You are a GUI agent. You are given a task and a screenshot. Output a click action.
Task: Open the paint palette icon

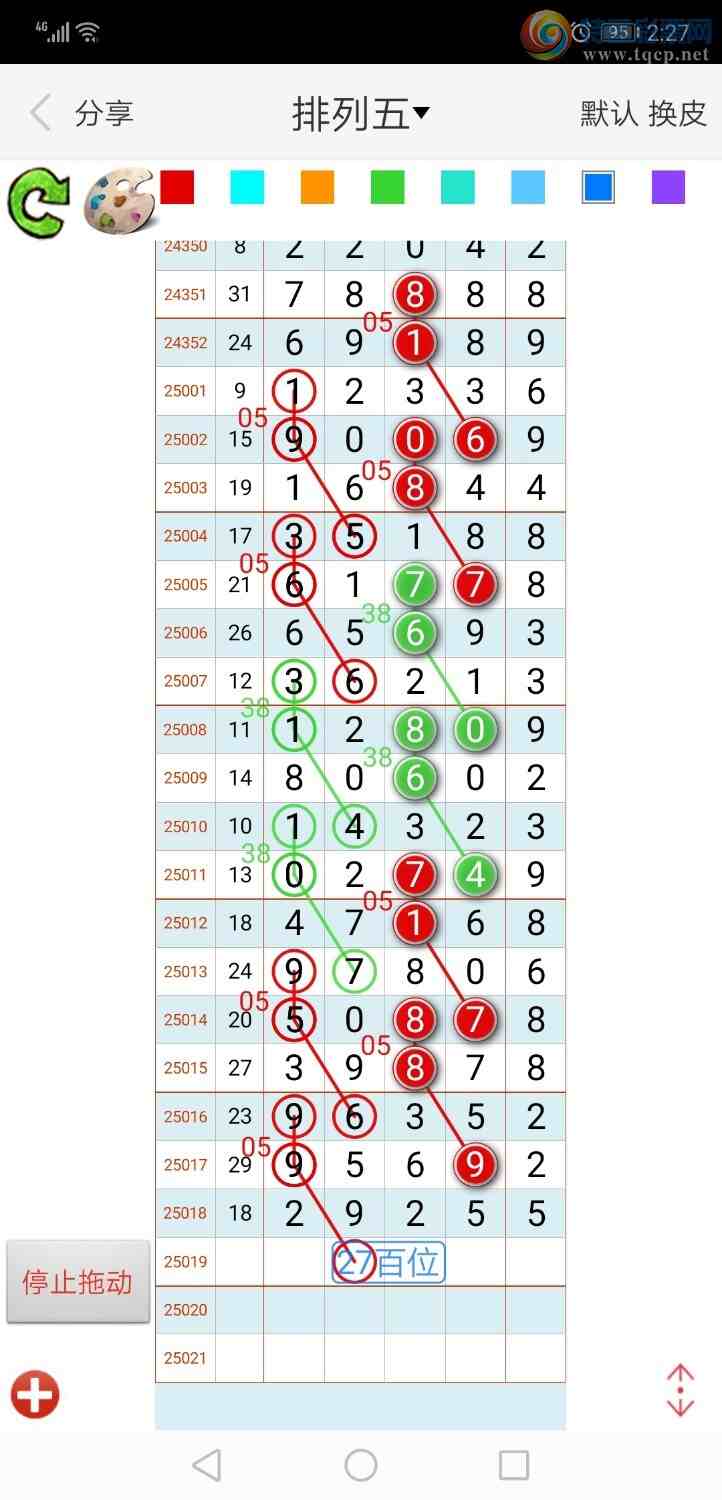(118, 203)
